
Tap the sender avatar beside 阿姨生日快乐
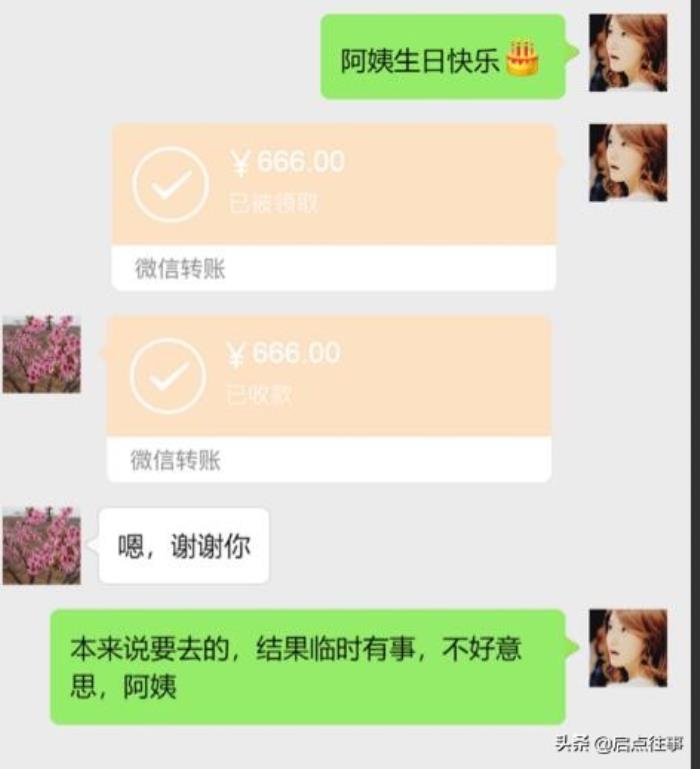click(x=628, y=53)
